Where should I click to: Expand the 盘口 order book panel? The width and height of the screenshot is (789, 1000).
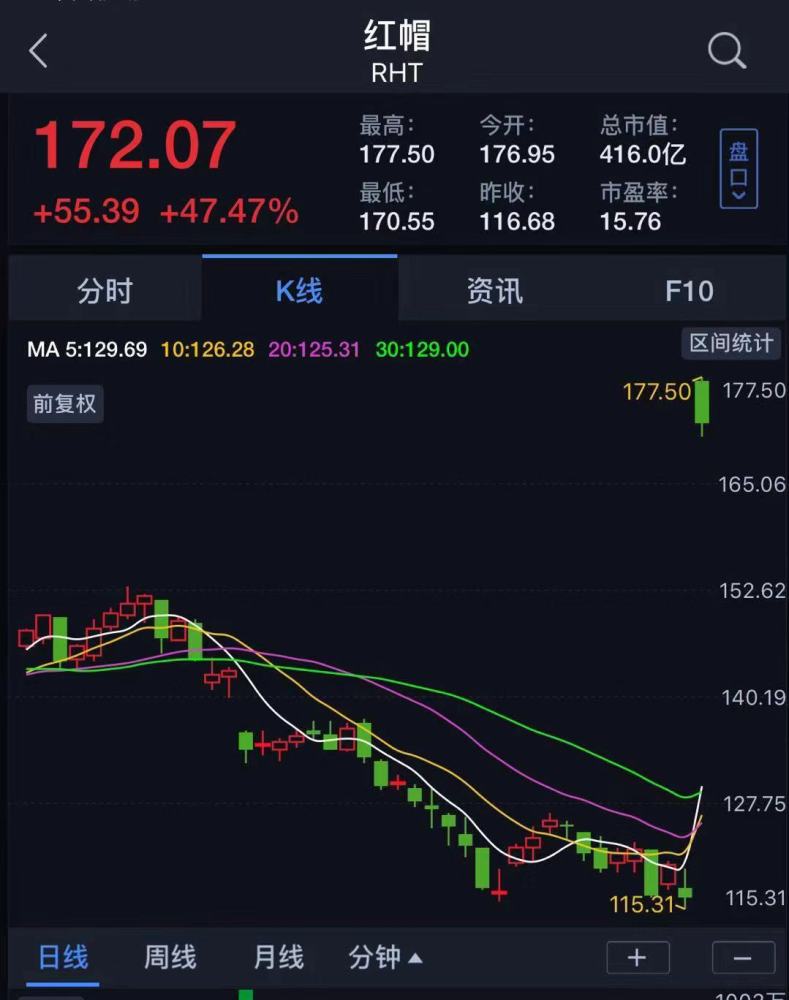[x=739, y=168]
